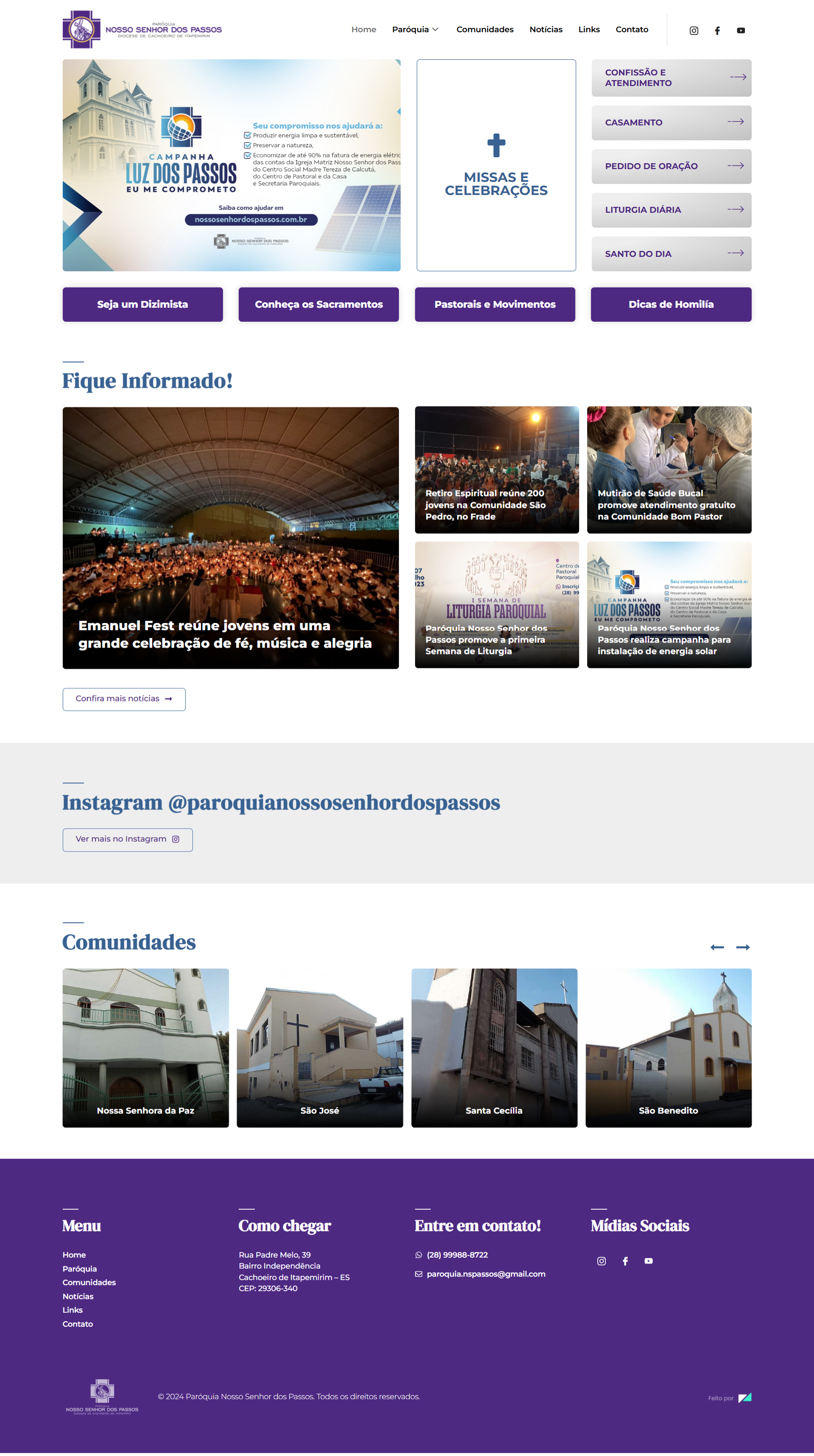Go to Comunidades in top navigation
Viewport: 814px width, 1456px height.
click(485, 29)
